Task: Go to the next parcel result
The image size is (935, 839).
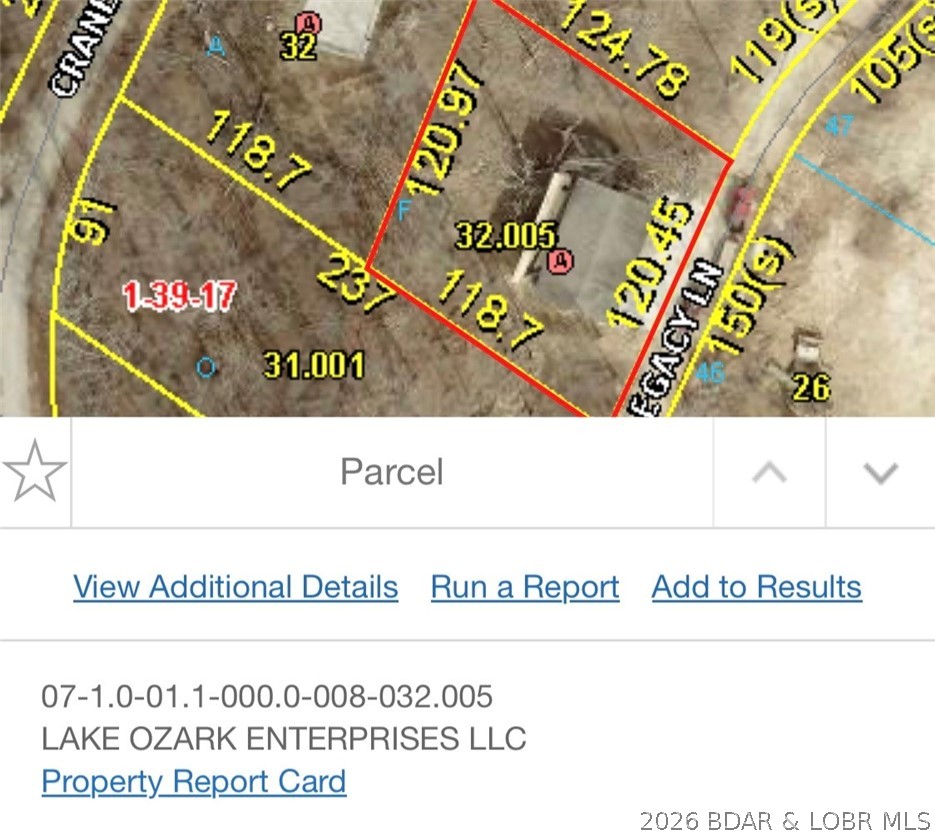Action: pos(880,473)
